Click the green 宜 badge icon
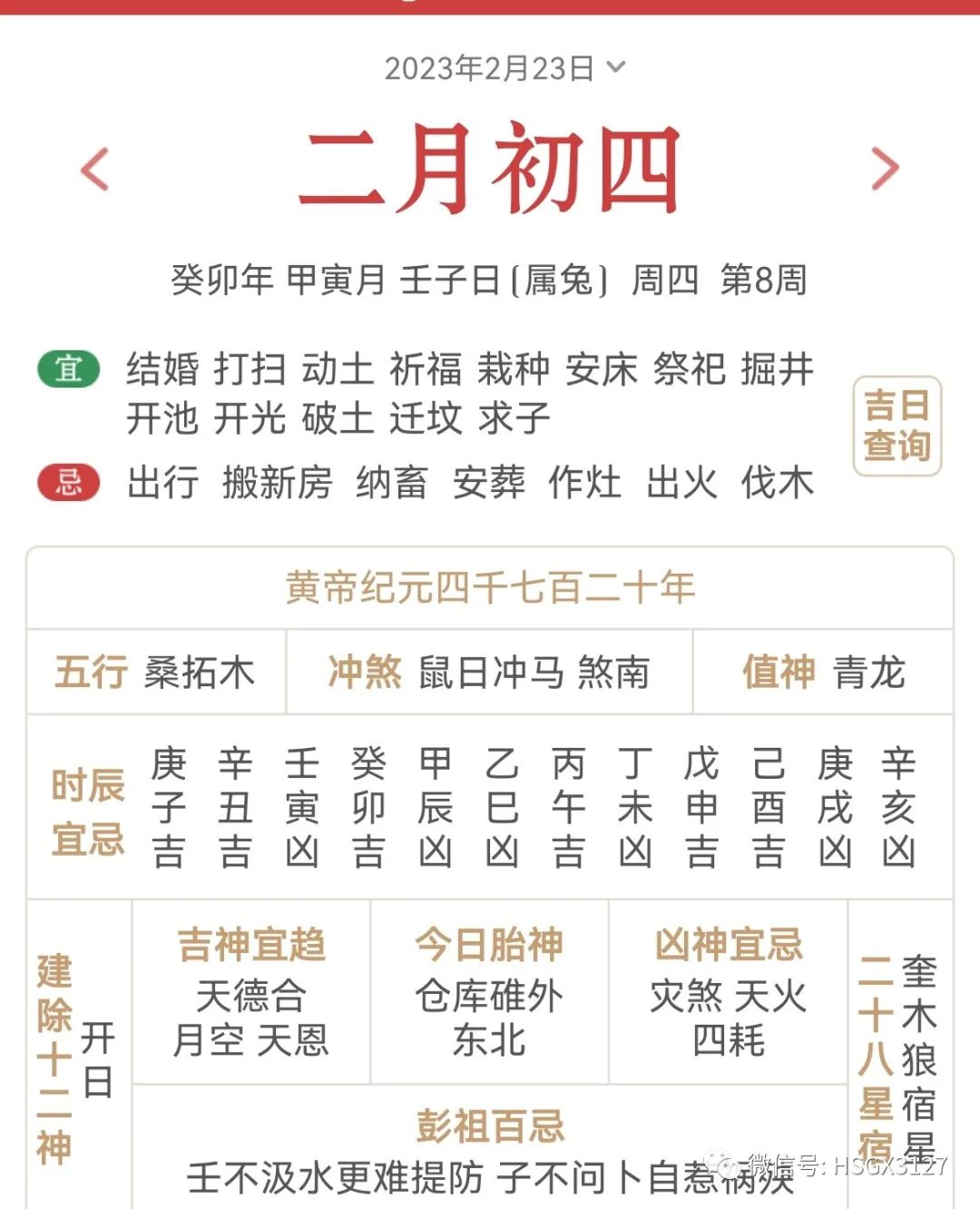The image size is (980, 1209). pos(66,369)
